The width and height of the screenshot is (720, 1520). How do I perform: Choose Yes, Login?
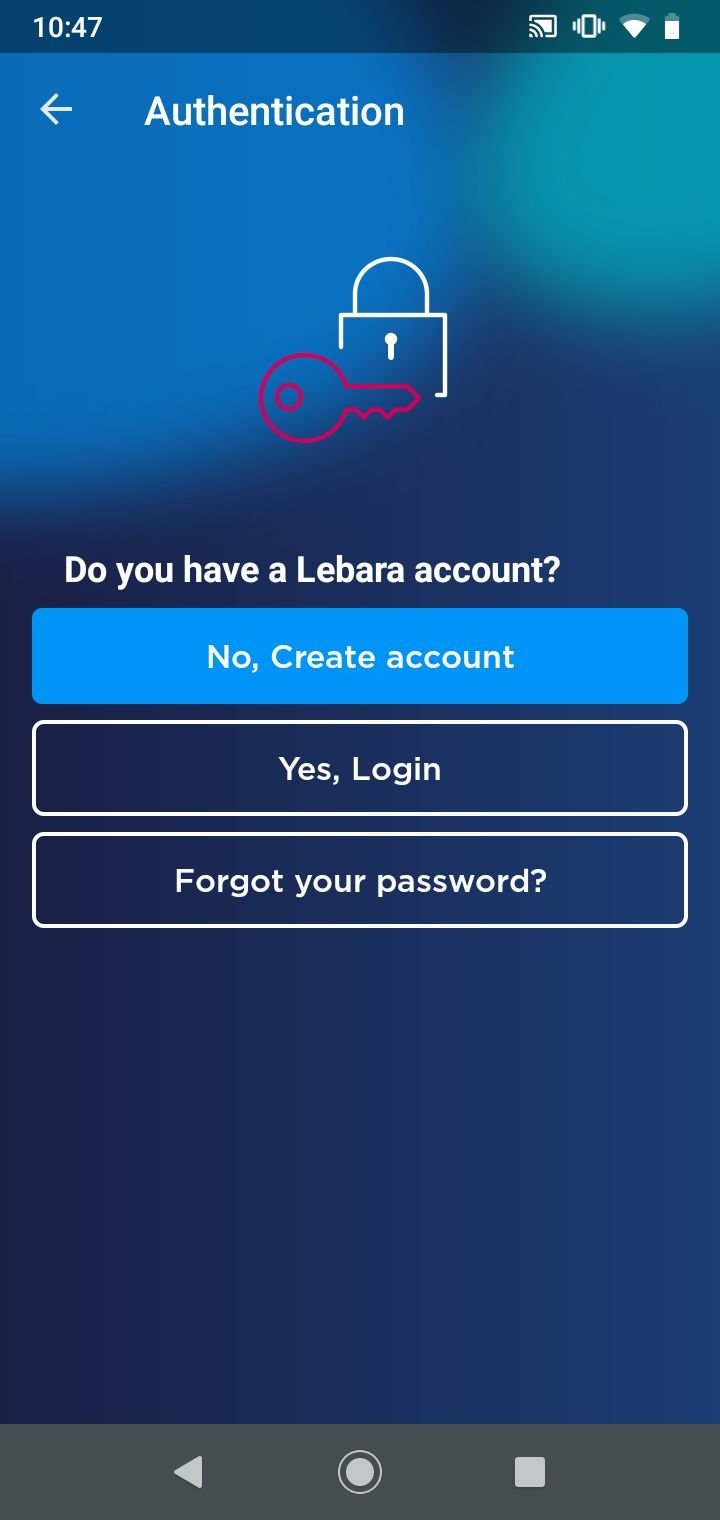coord(360,768)
